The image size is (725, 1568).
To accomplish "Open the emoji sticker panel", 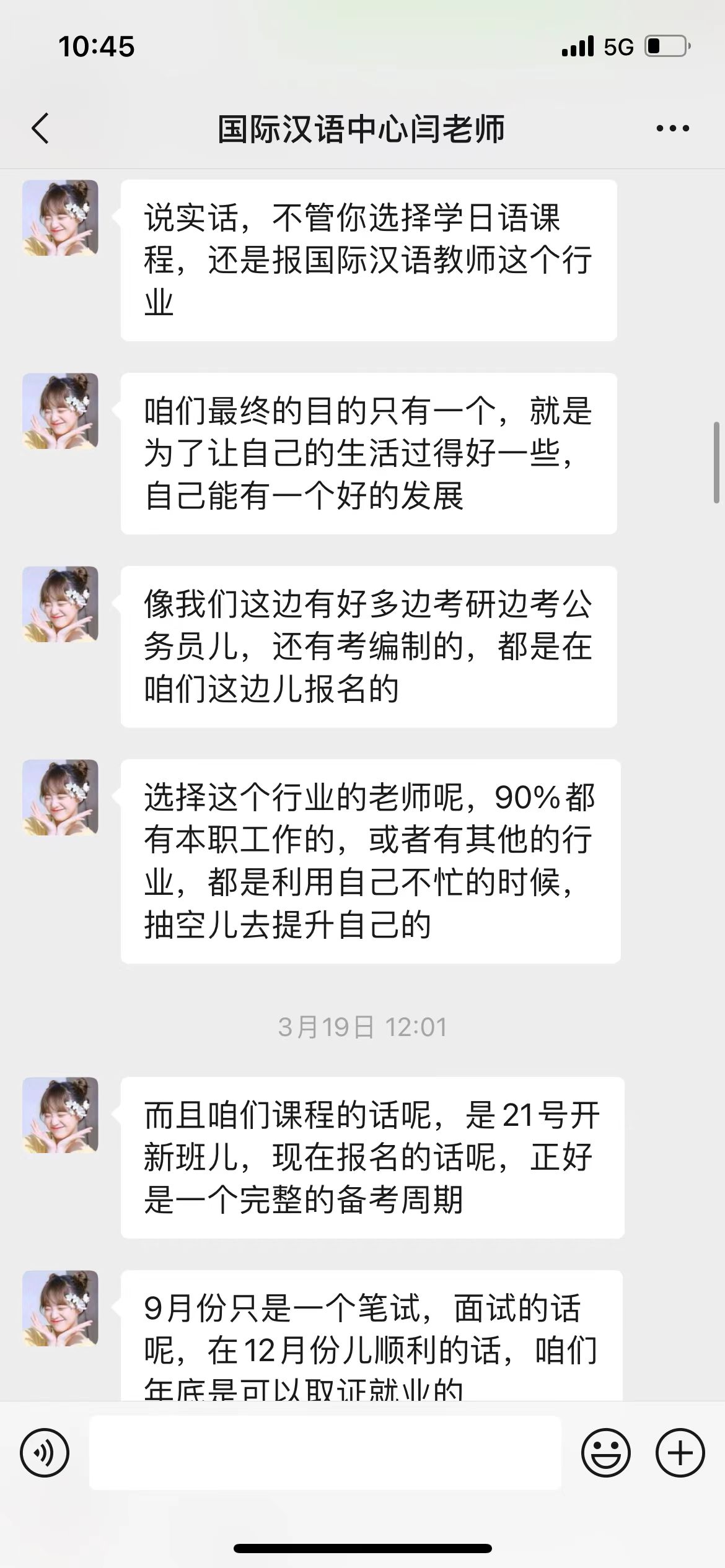I will point(605,1452).
